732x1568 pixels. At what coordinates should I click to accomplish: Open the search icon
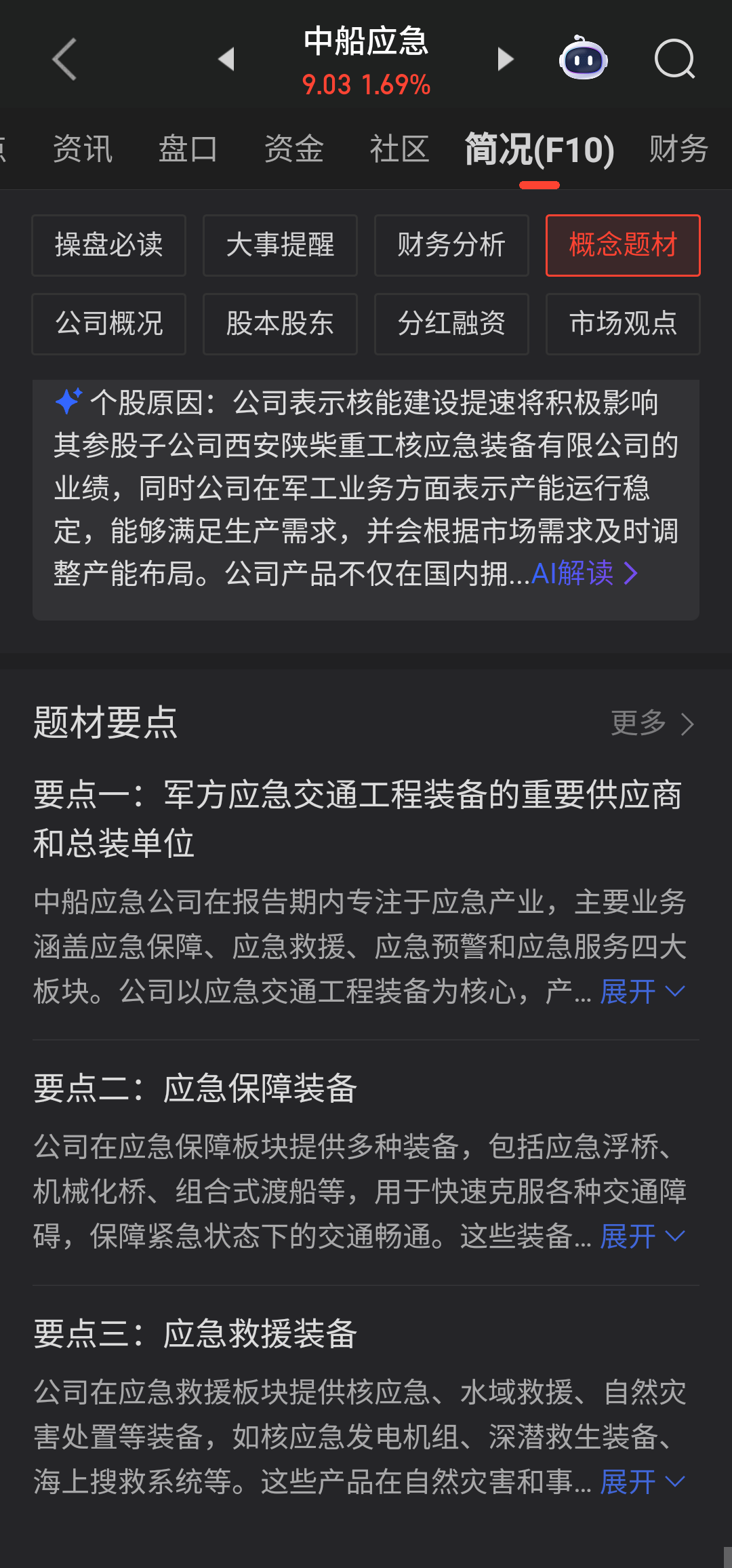tap(674, 60)
